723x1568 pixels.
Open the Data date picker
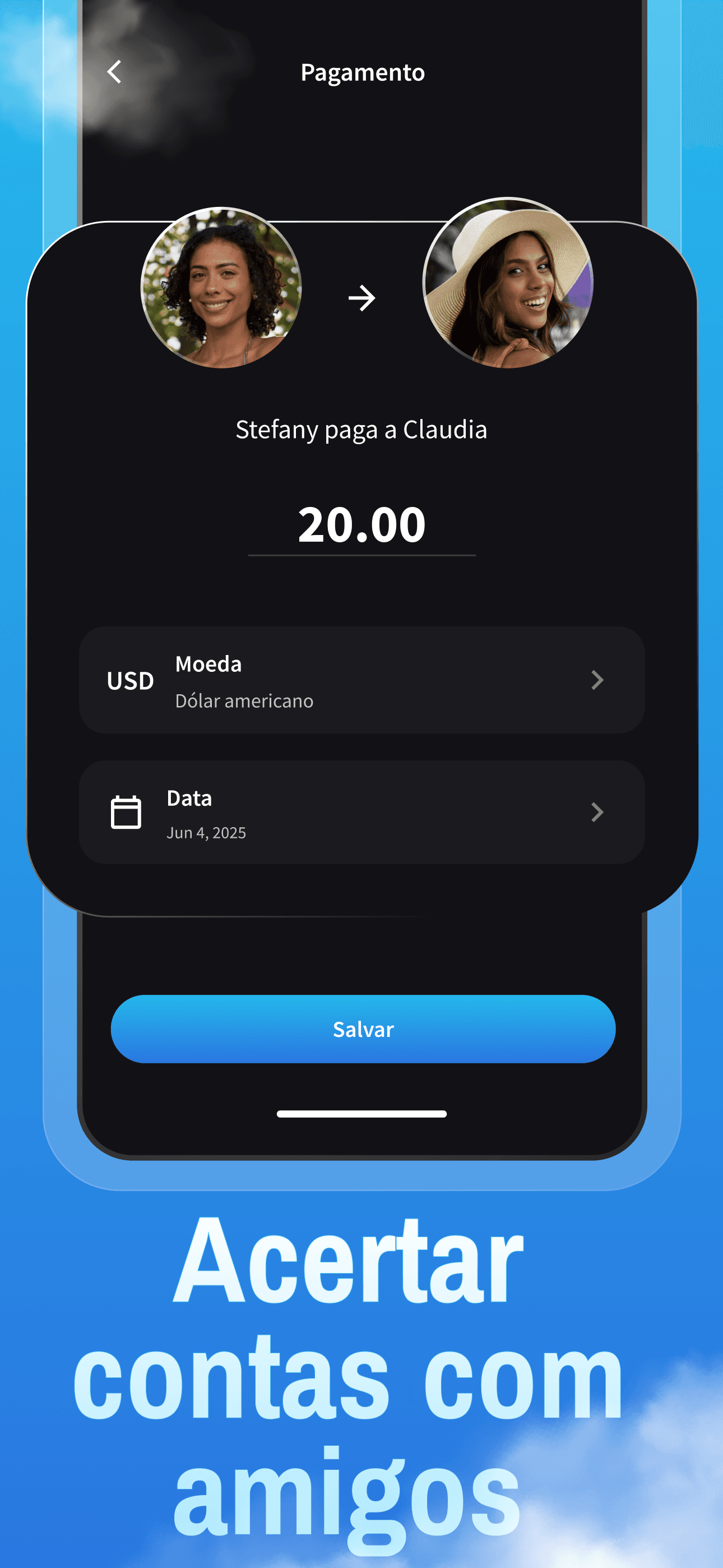click(361, 812)
